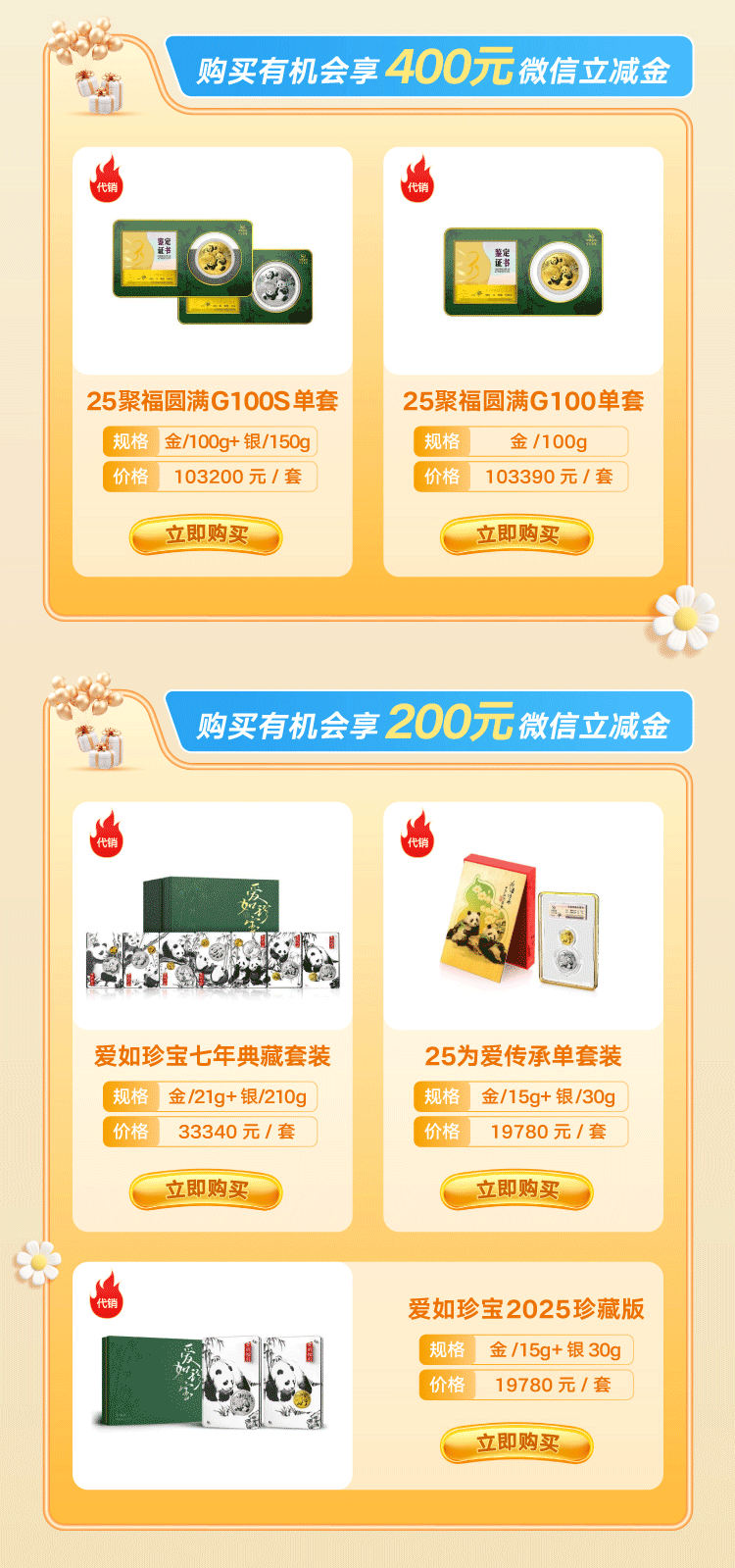Purchase 爱如珍宝七年典藏套装 via 立即购买
This screenshot has height=1568, width=735.
(206, 1190)
